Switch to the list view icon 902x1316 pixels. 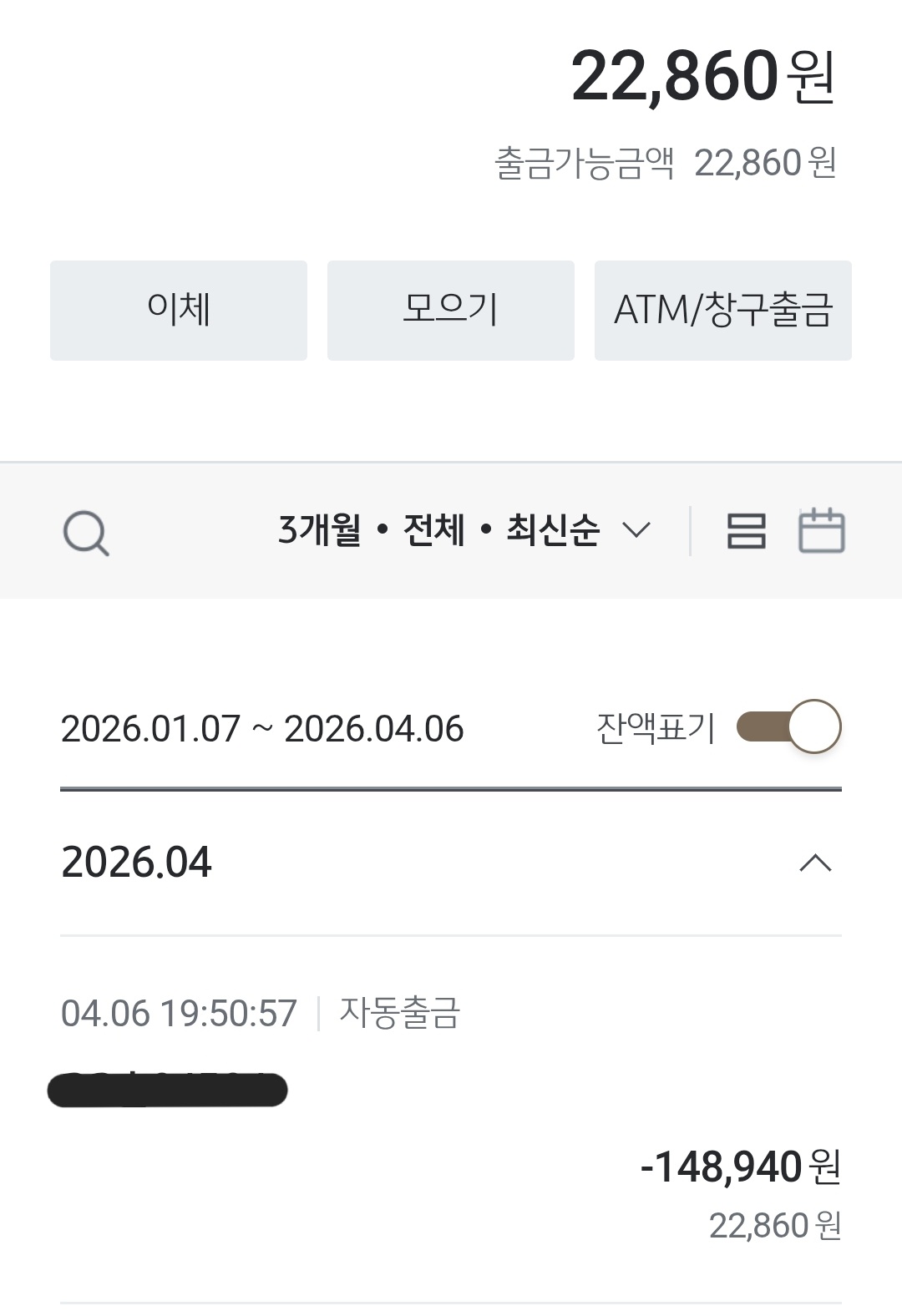[x=746, y=530]
